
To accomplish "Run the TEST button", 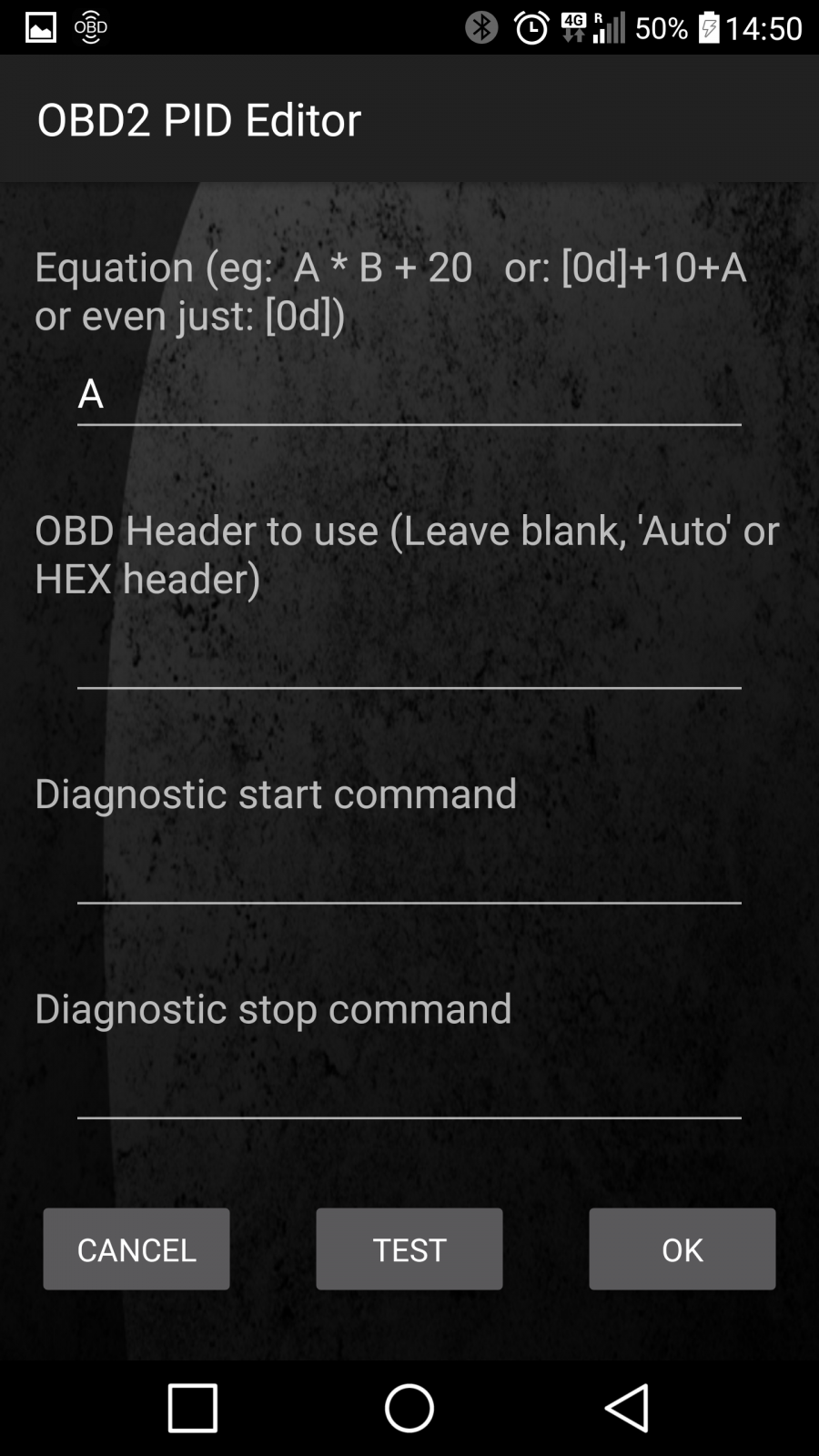I will click(x=409, y=1249).
